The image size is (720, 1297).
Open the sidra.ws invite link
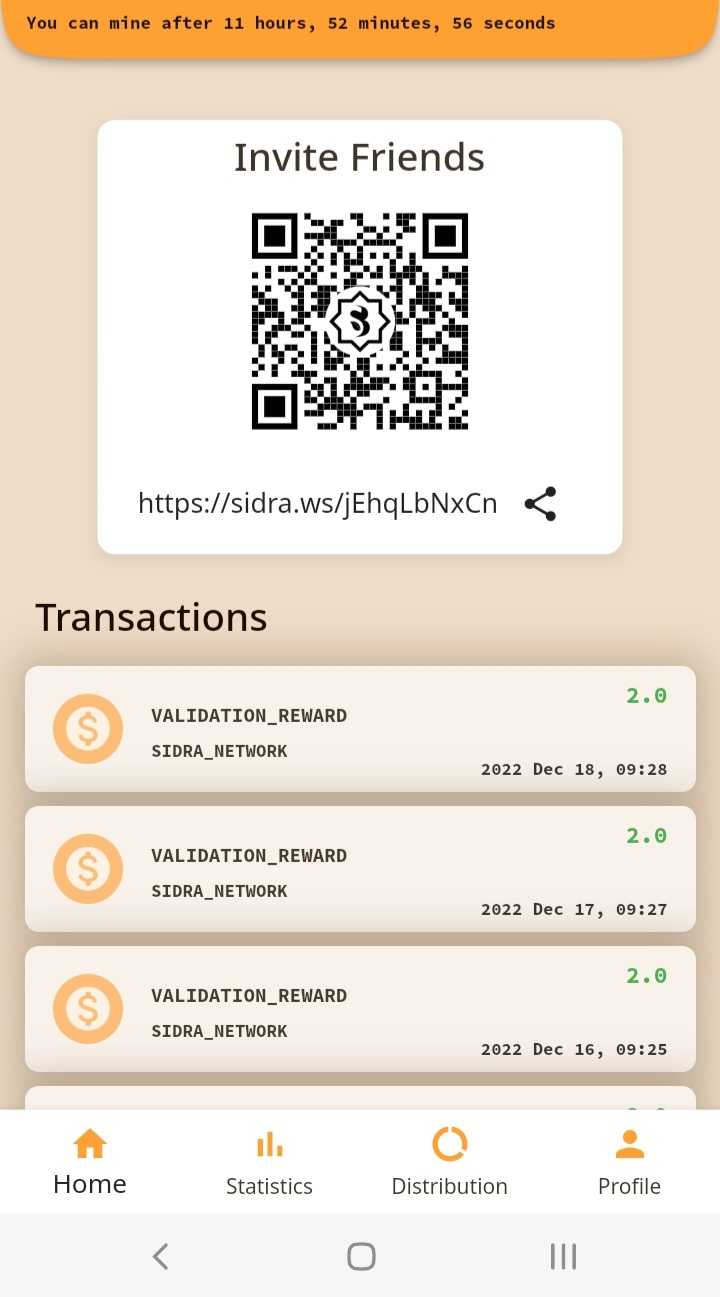click(317, 504)
